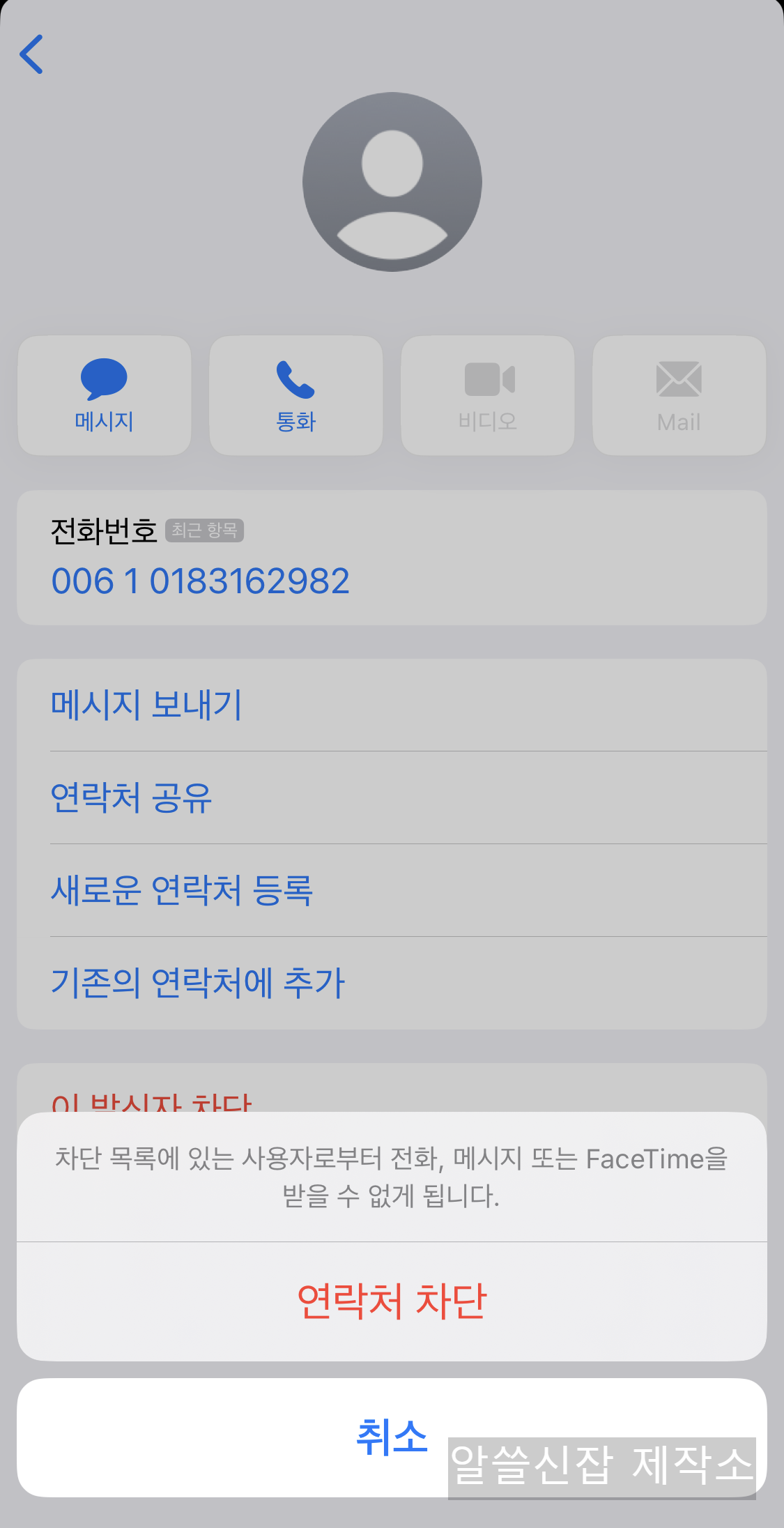Image resolution: width=784 pixels, height=1528 pixels.
Task: Tap the 메시지 label under speech bubble
Action: pos(104,421)
